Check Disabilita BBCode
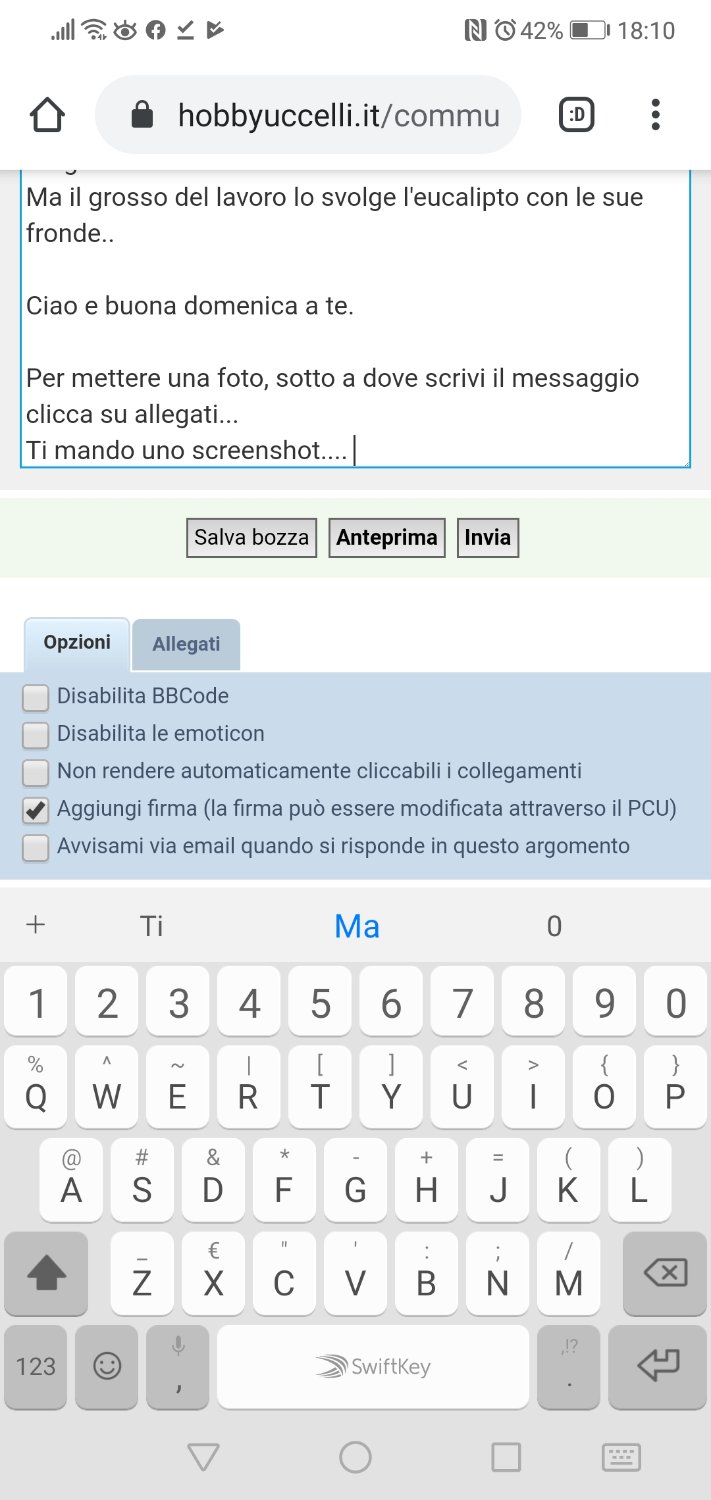 [36, 697]
